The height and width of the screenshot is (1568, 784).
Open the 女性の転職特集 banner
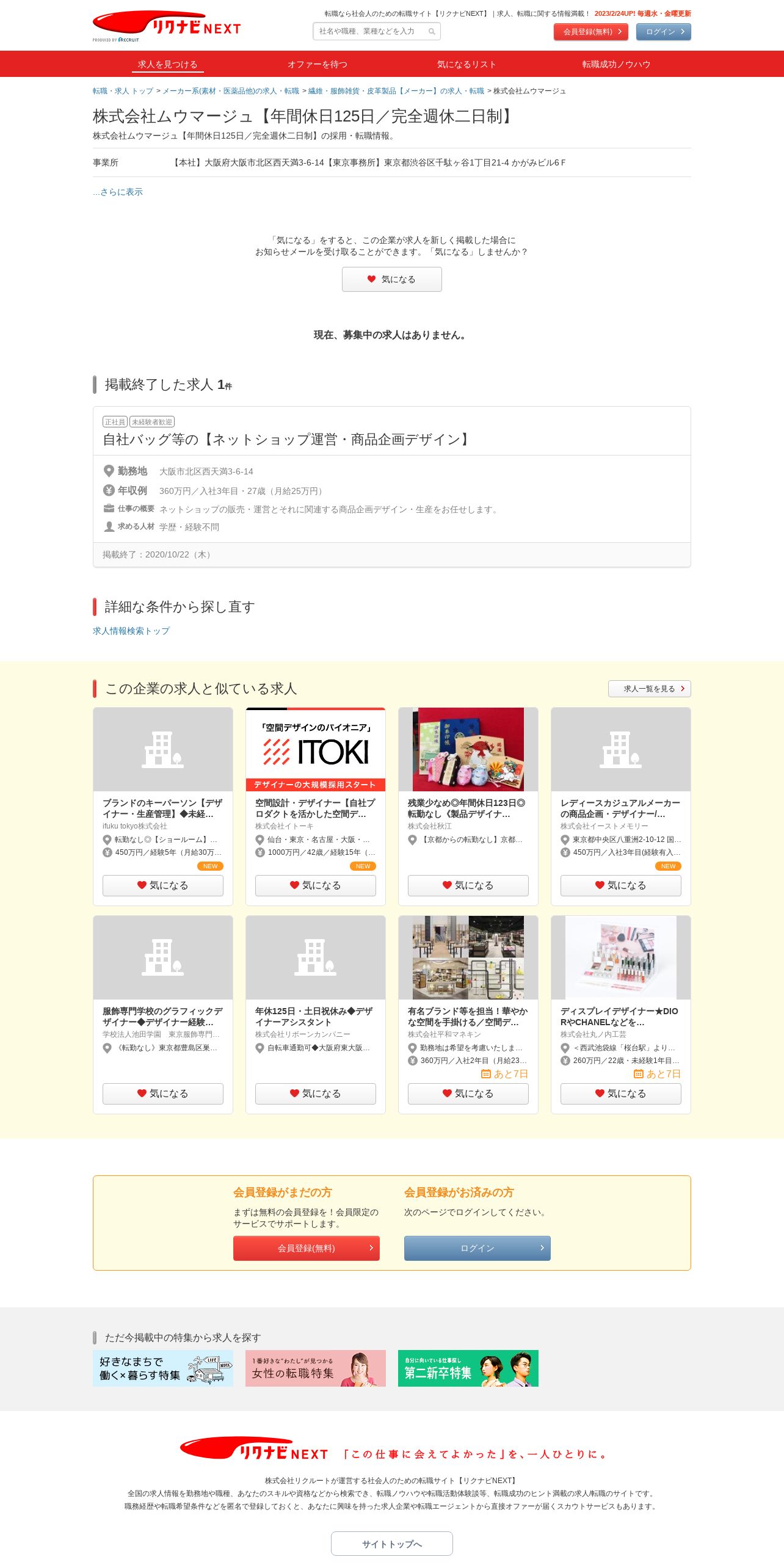[x=315, y=1368]
